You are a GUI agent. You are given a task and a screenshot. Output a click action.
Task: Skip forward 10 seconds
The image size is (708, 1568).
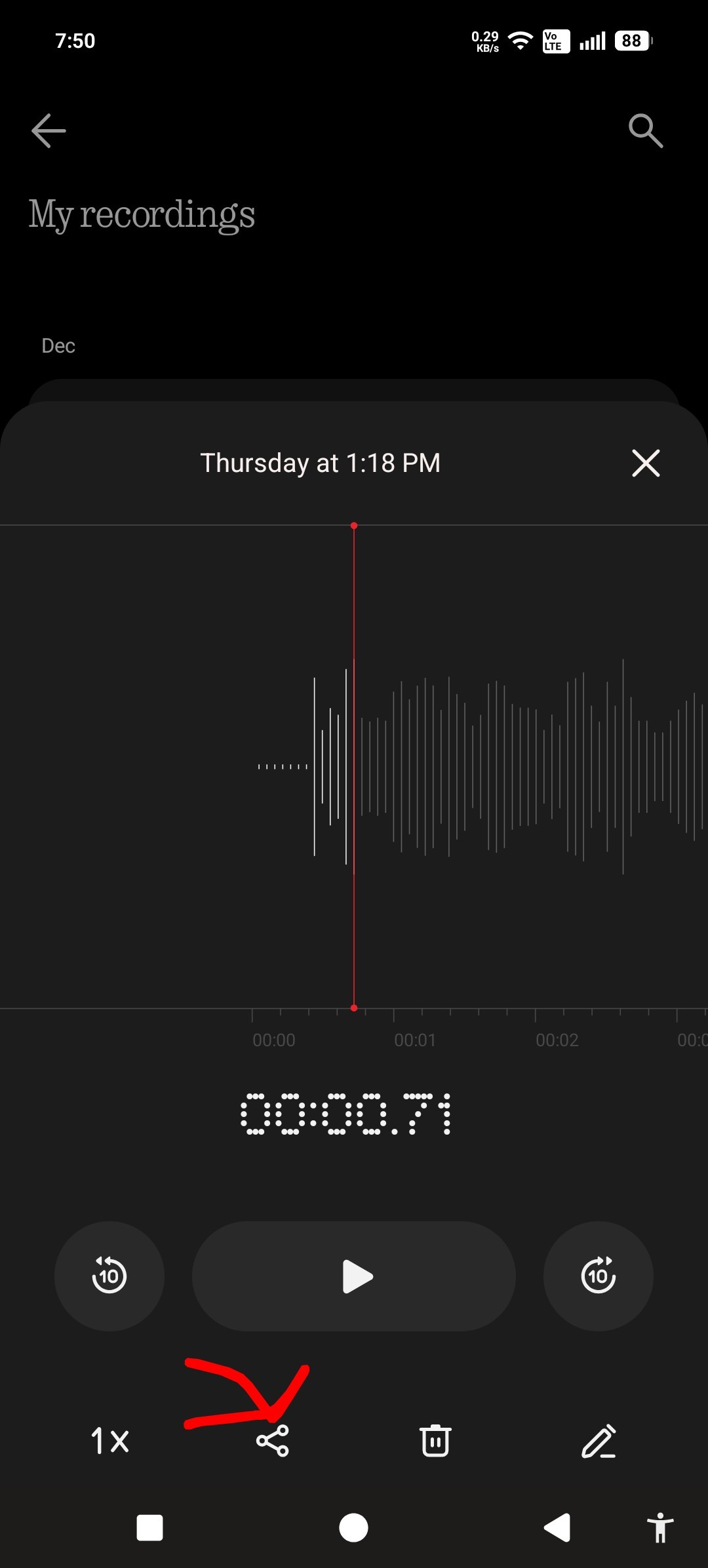point(598,1276)
